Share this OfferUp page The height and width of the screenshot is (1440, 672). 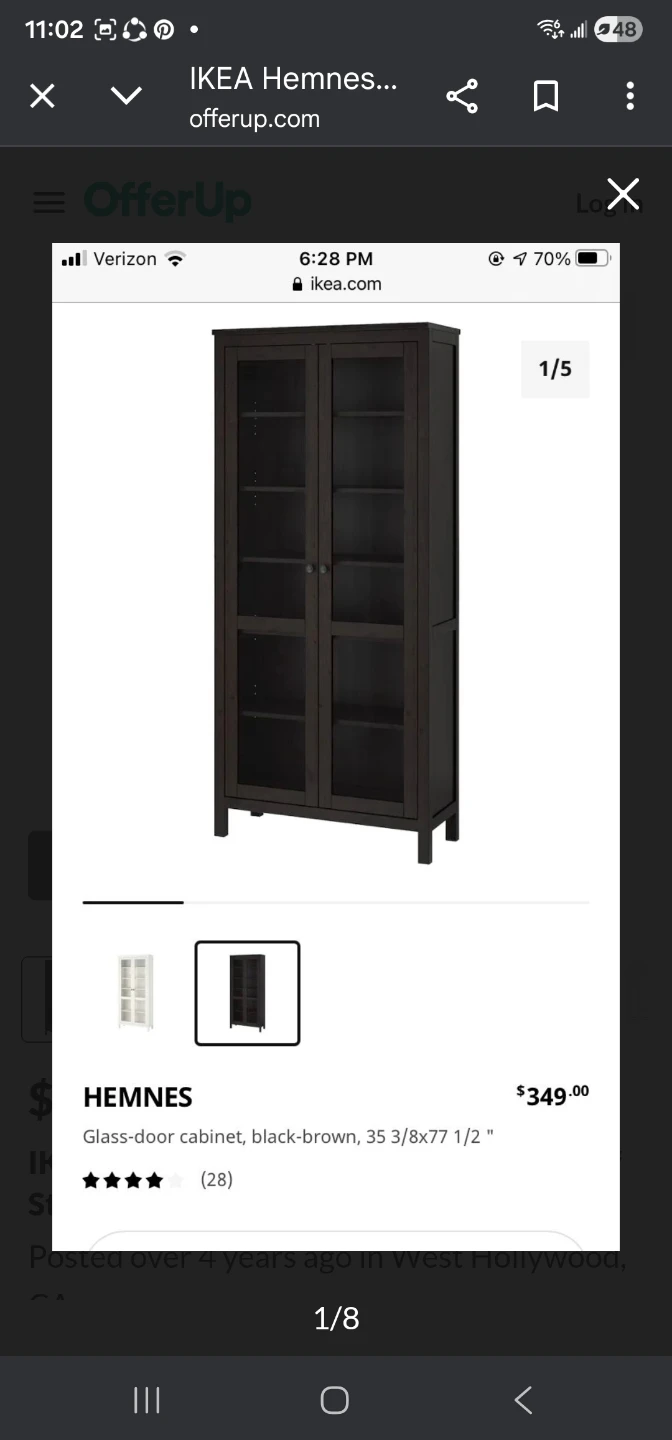pos(461,96)
